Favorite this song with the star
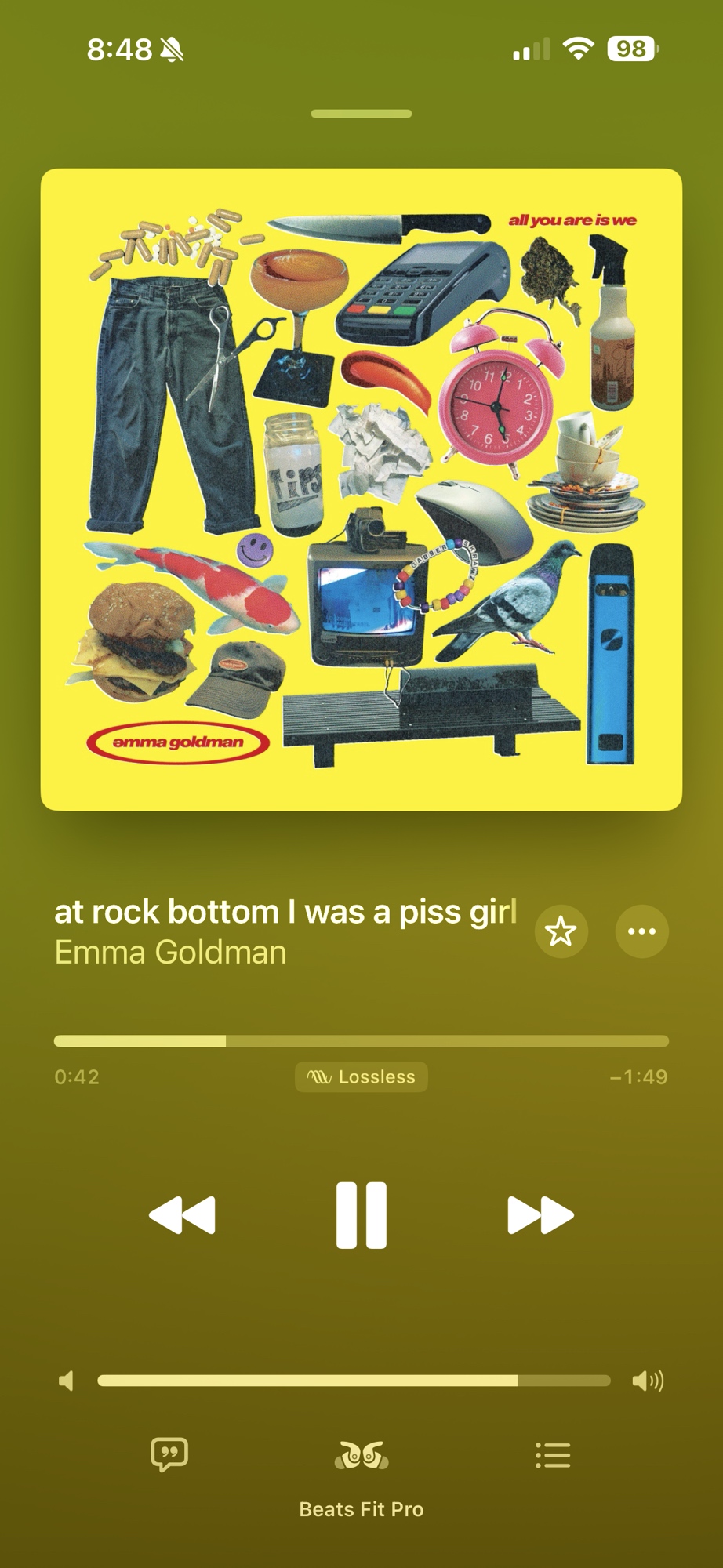 [561, 931]
